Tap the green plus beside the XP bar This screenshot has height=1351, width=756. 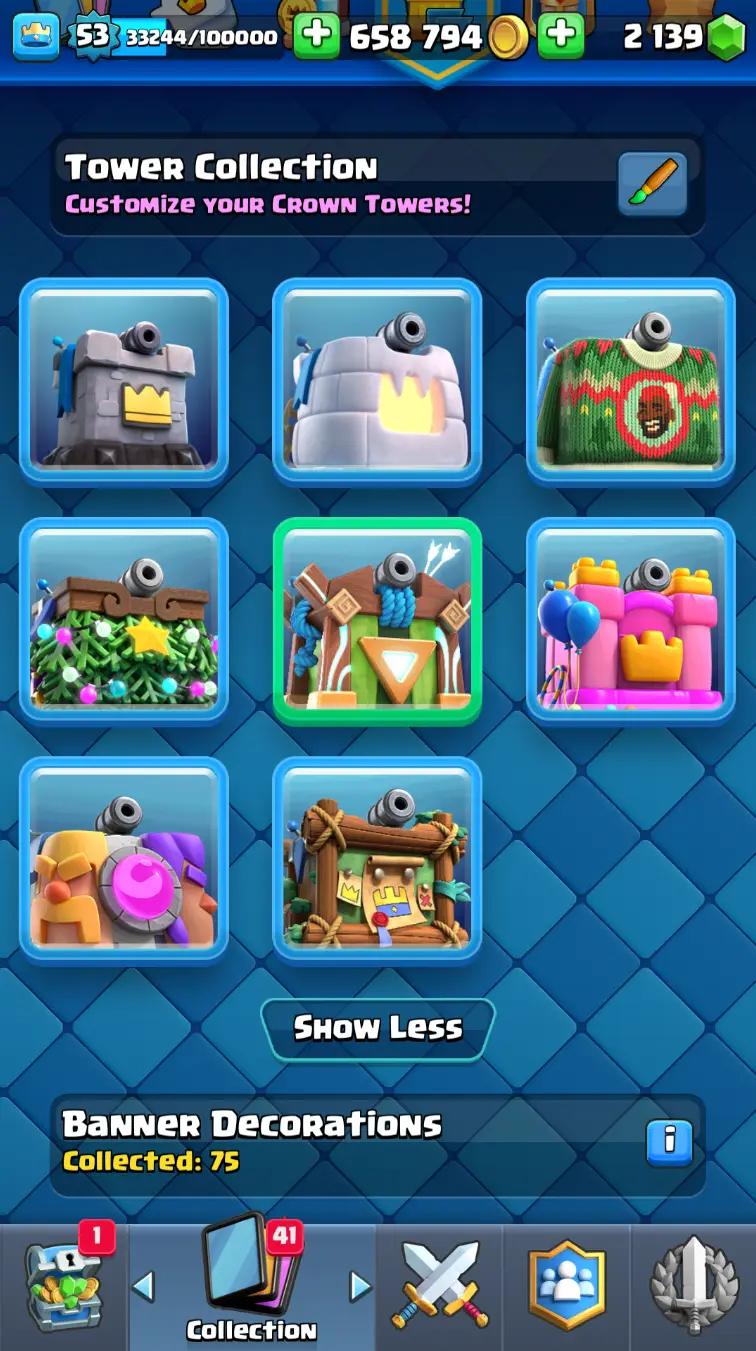pyautogui.click(x=317, y=37)
